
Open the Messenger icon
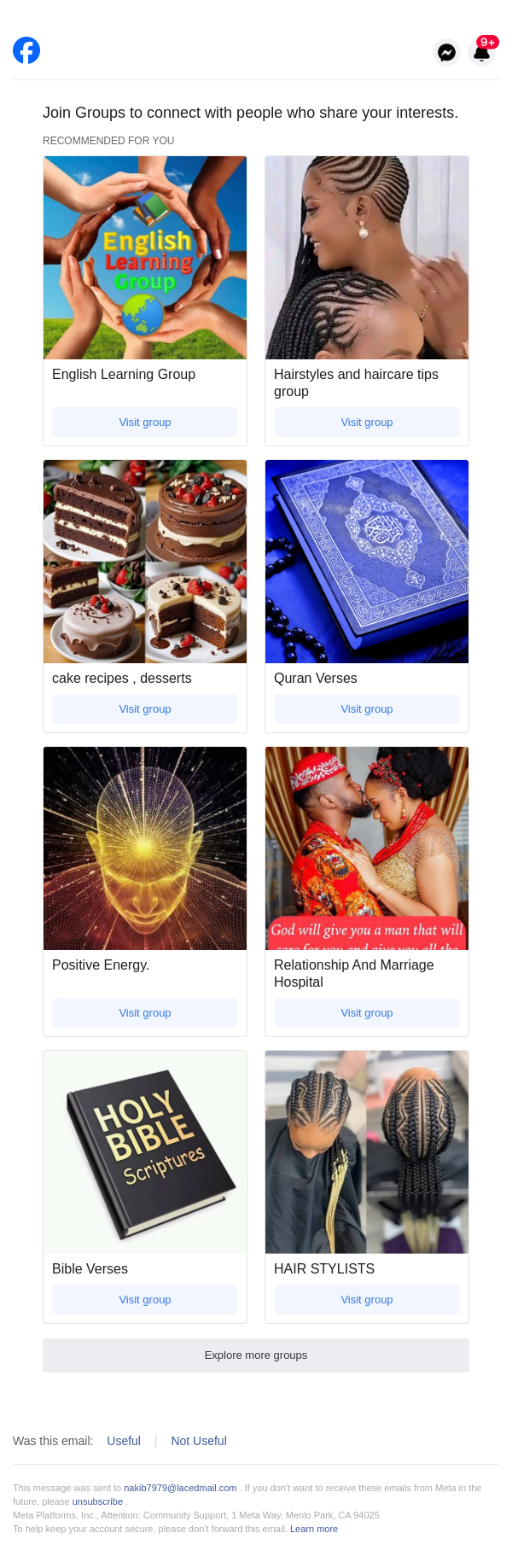pyautogui.click(x=446, y=53)
